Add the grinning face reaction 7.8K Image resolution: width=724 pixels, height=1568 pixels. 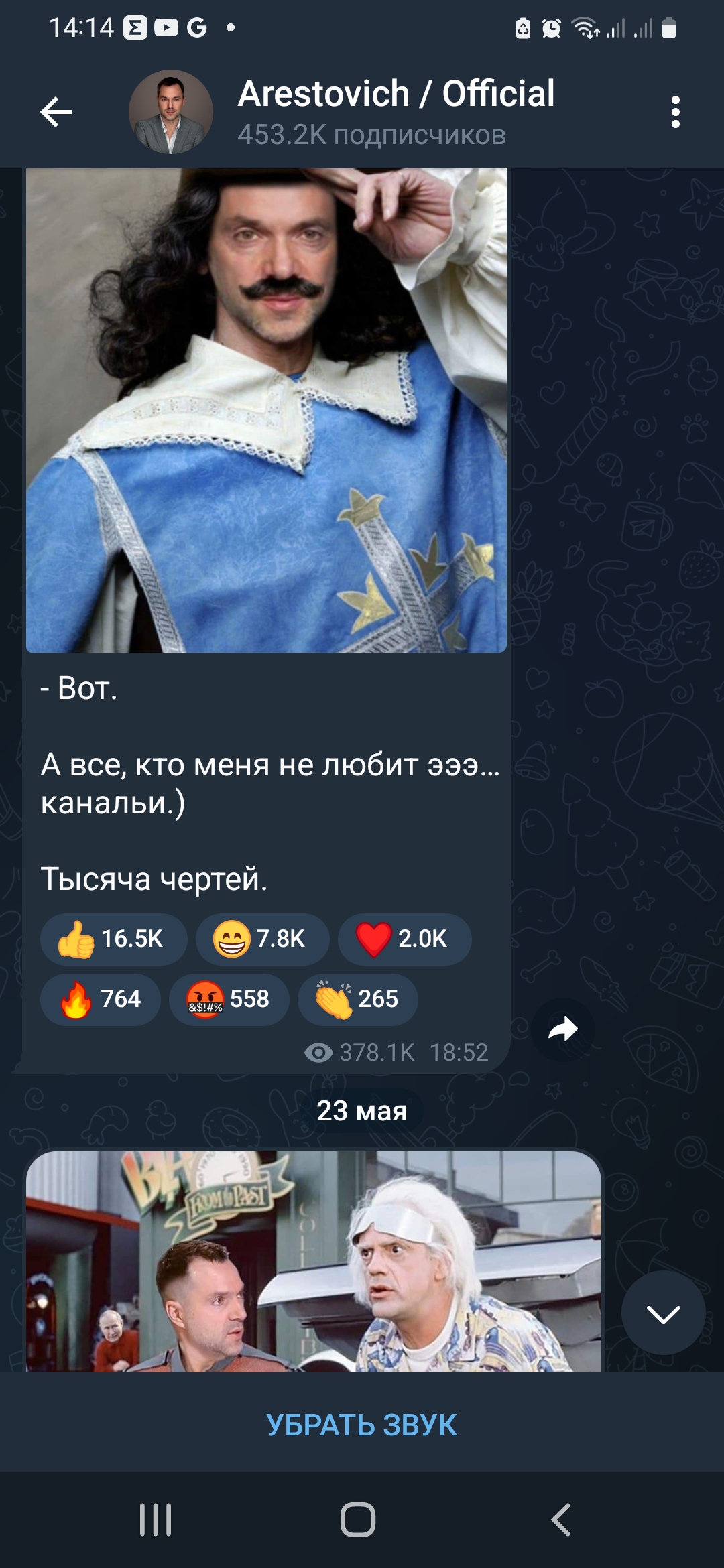261,939
